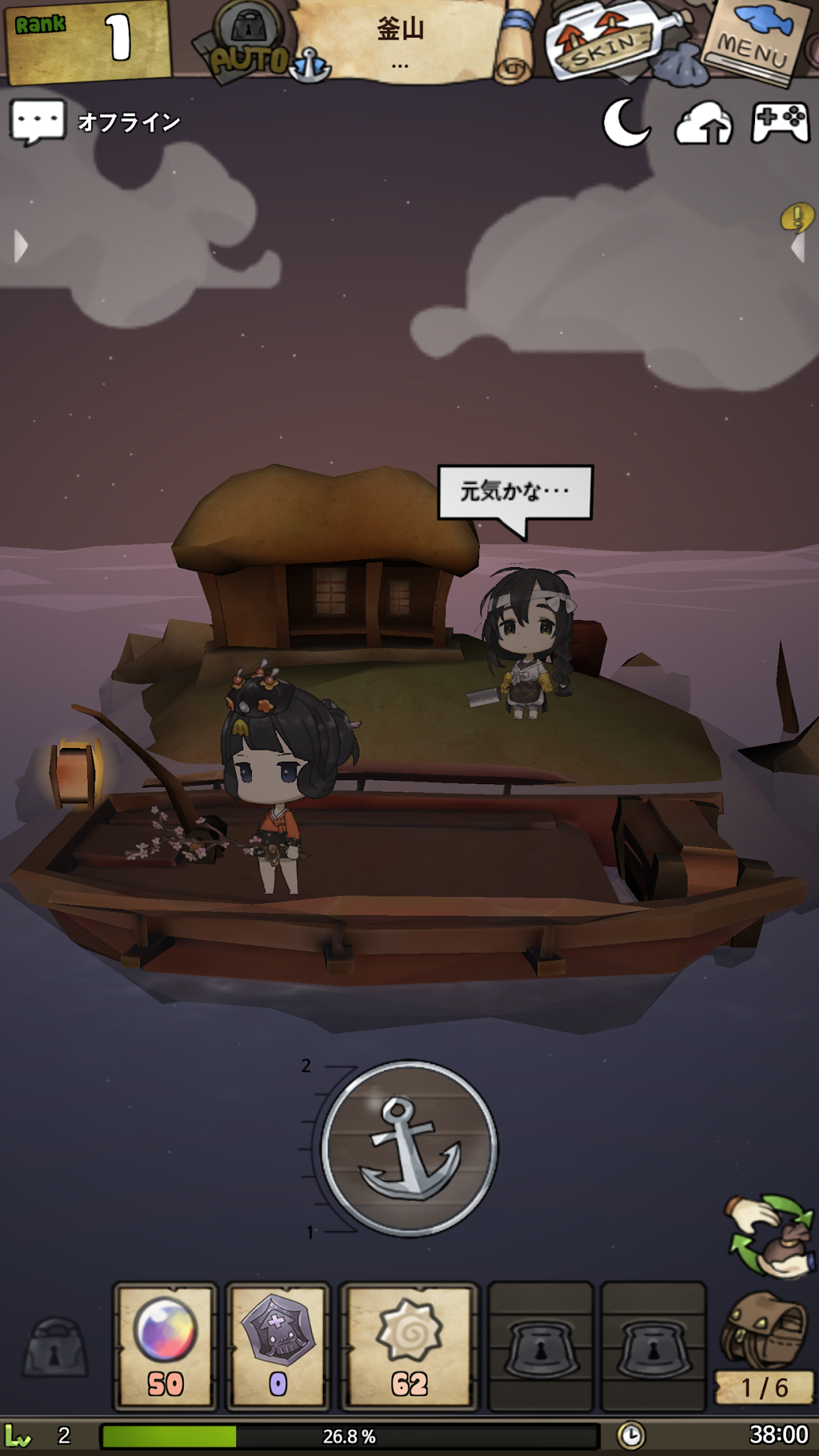This screenshot has height=1456, width=819.
Task: Expand the left side arrow panel
Action: 21,246
